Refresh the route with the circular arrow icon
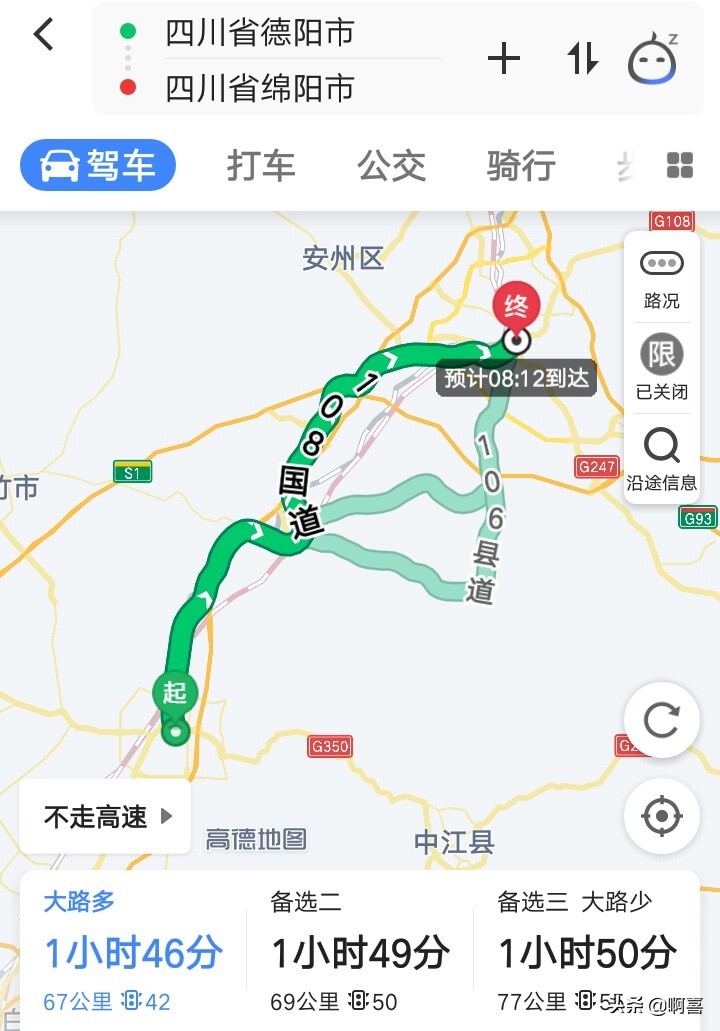The height and width of the screenshot is (1031, 720). (x=661, y=719)
